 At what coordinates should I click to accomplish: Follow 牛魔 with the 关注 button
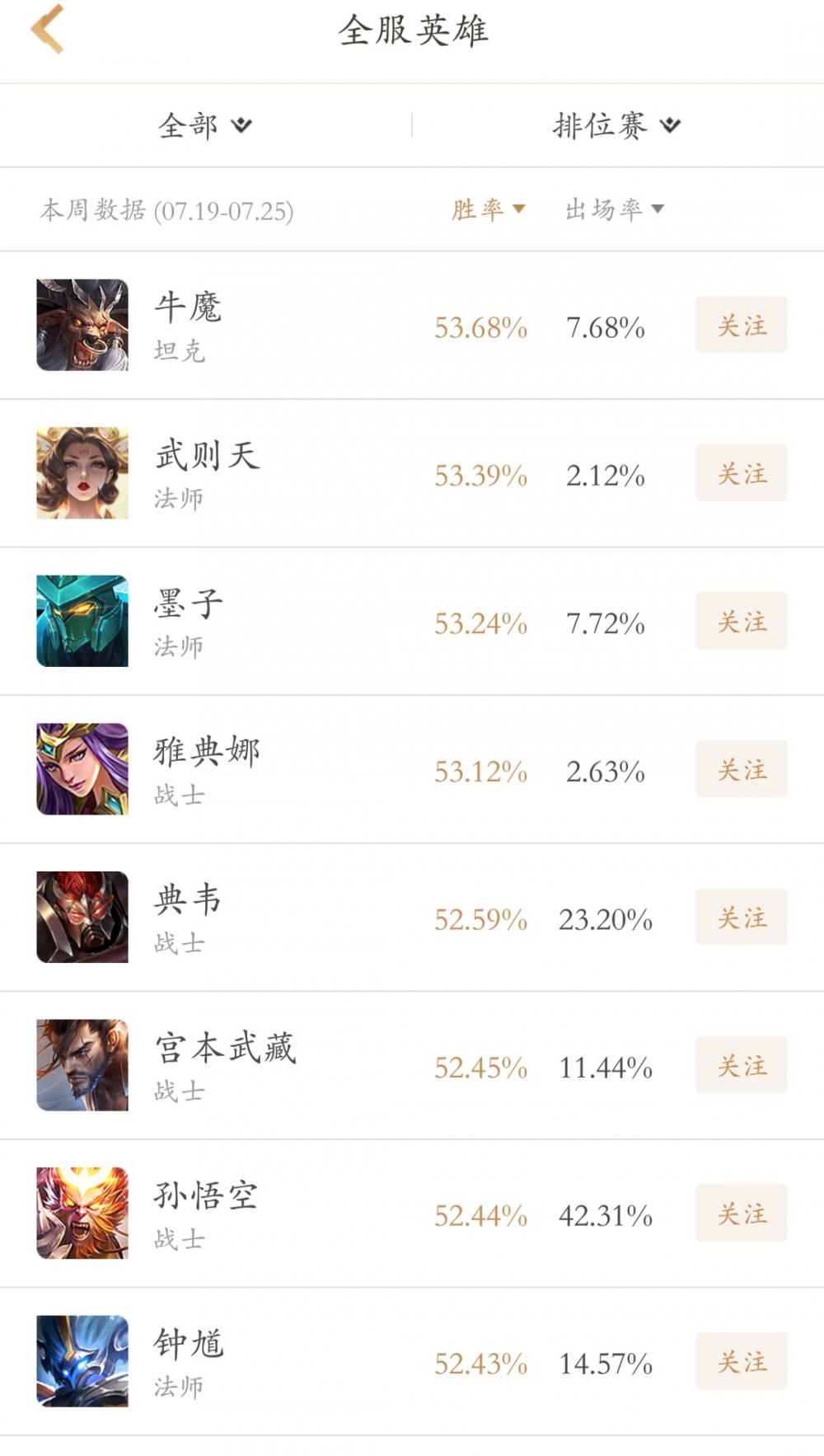click(741, 325)
